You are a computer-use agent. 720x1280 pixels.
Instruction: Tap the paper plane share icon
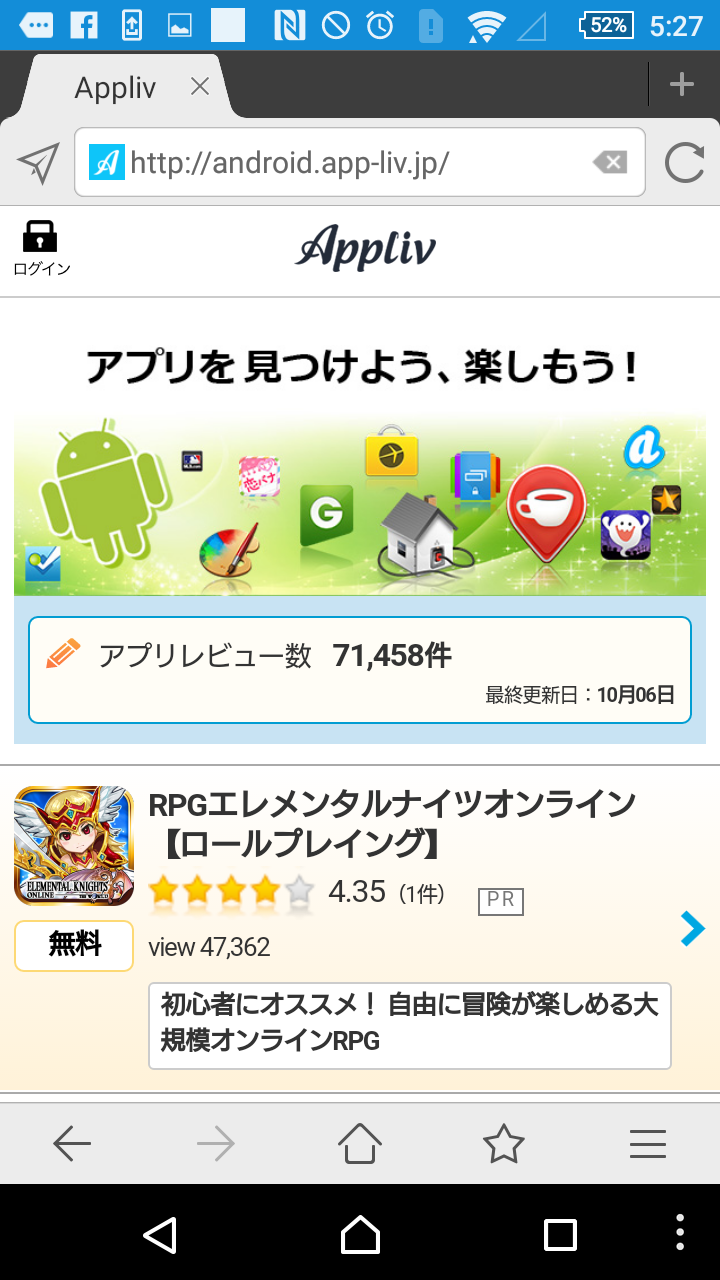click(38, 163)
